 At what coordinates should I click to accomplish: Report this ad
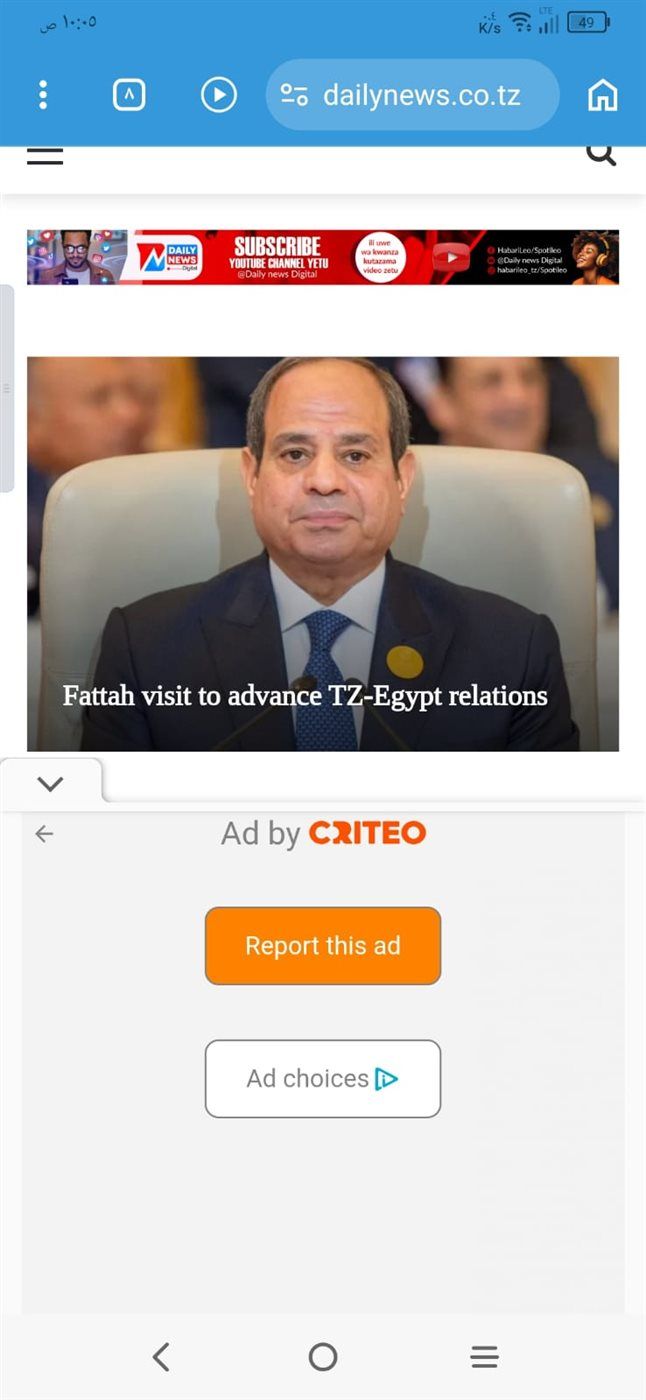click(323, 946)
